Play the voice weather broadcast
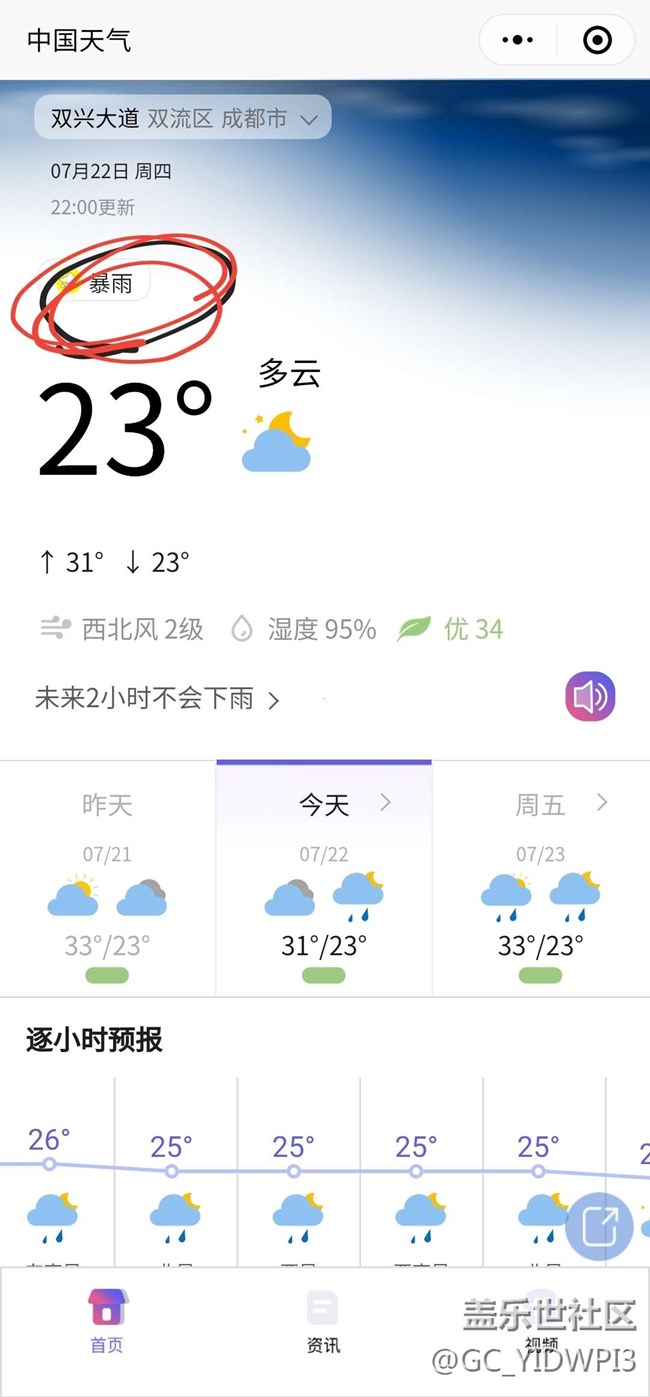 point(590,697)
